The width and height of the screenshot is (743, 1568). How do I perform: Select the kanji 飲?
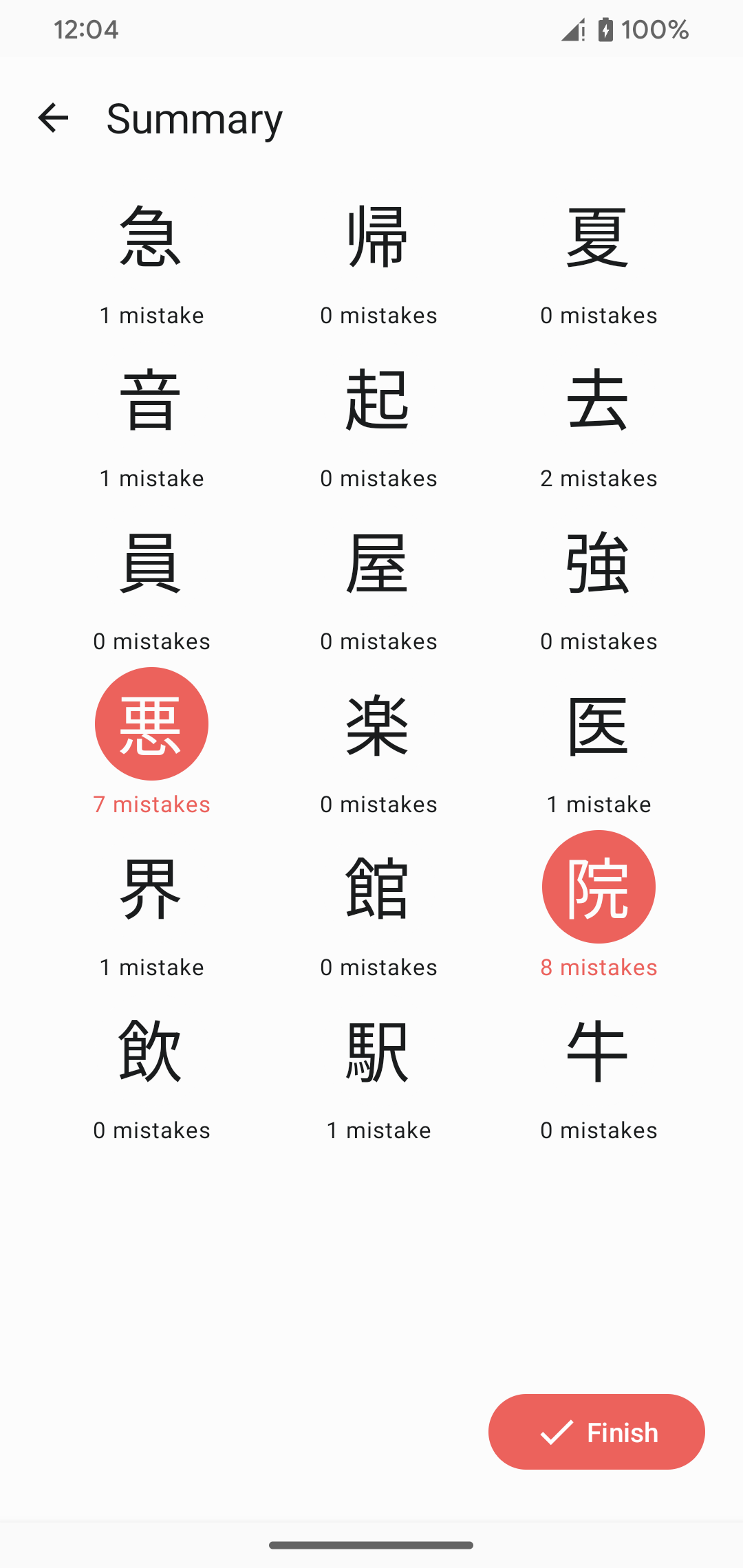click(x=151, y=1052)
